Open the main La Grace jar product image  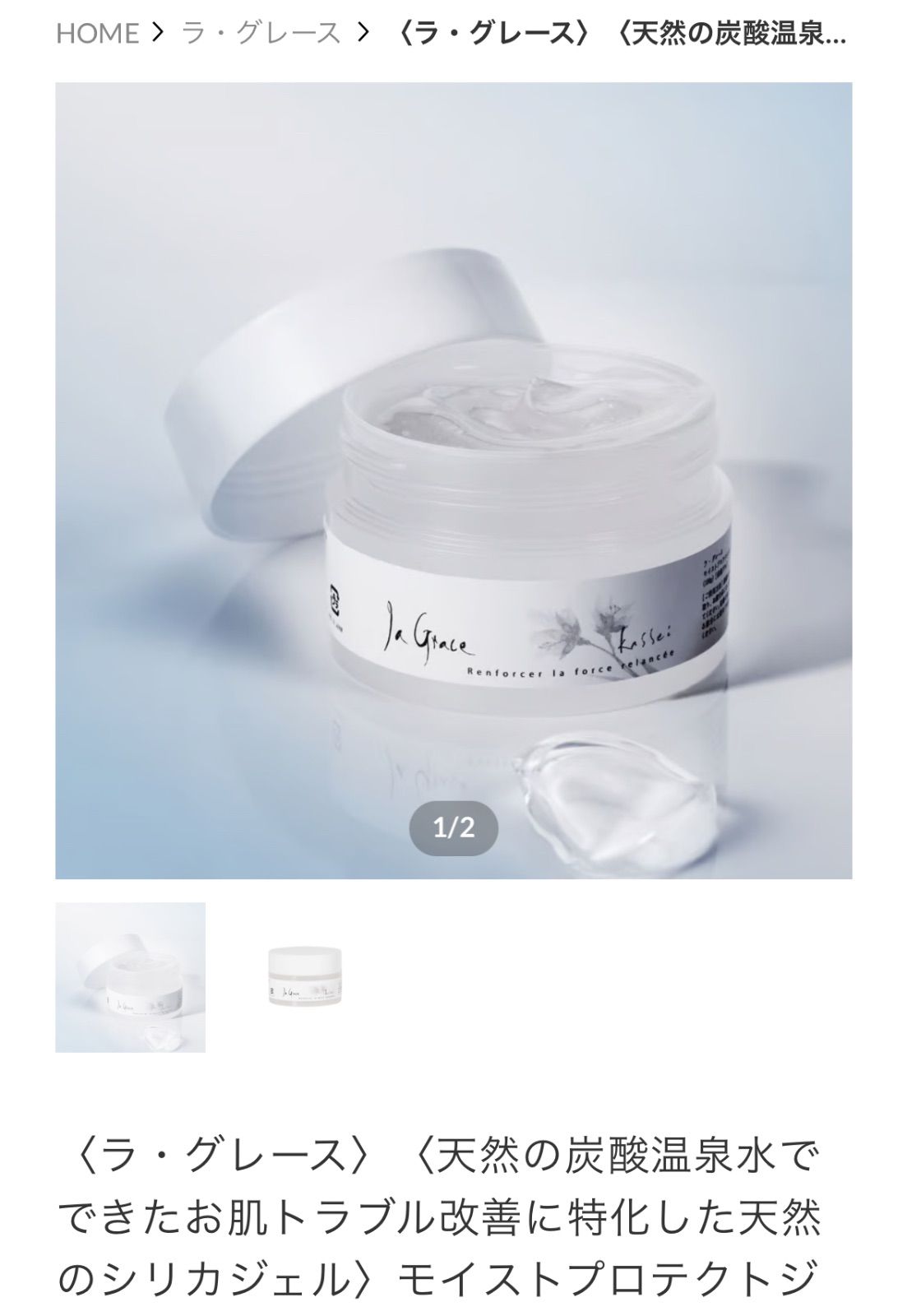point(453,480)
